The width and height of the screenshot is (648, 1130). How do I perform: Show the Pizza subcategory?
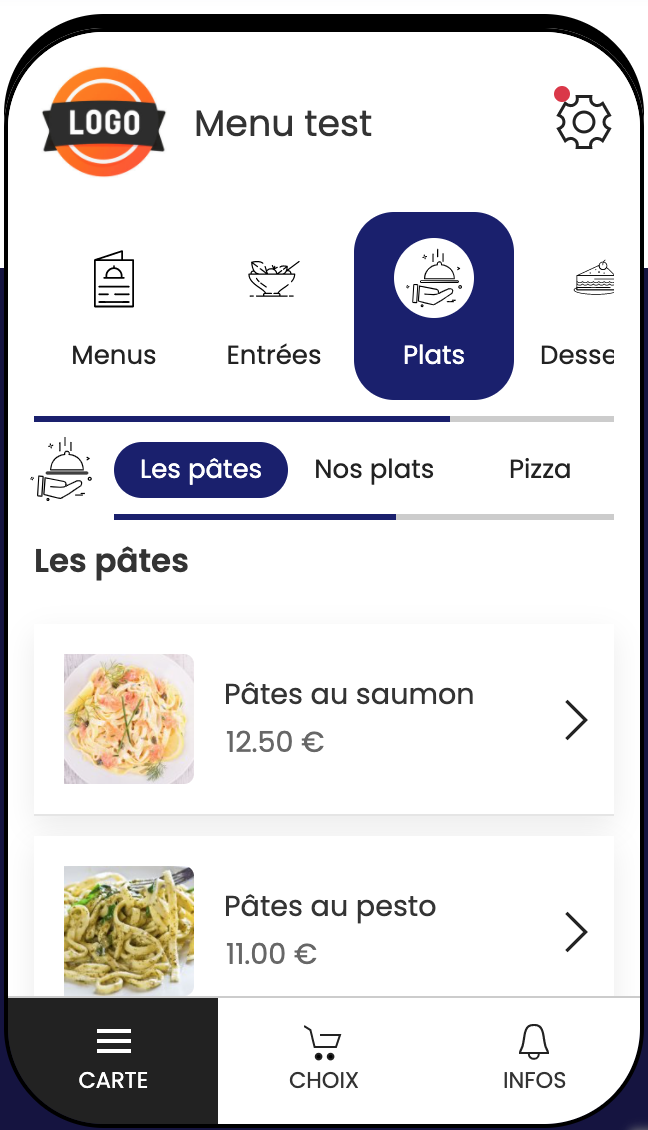540,470
